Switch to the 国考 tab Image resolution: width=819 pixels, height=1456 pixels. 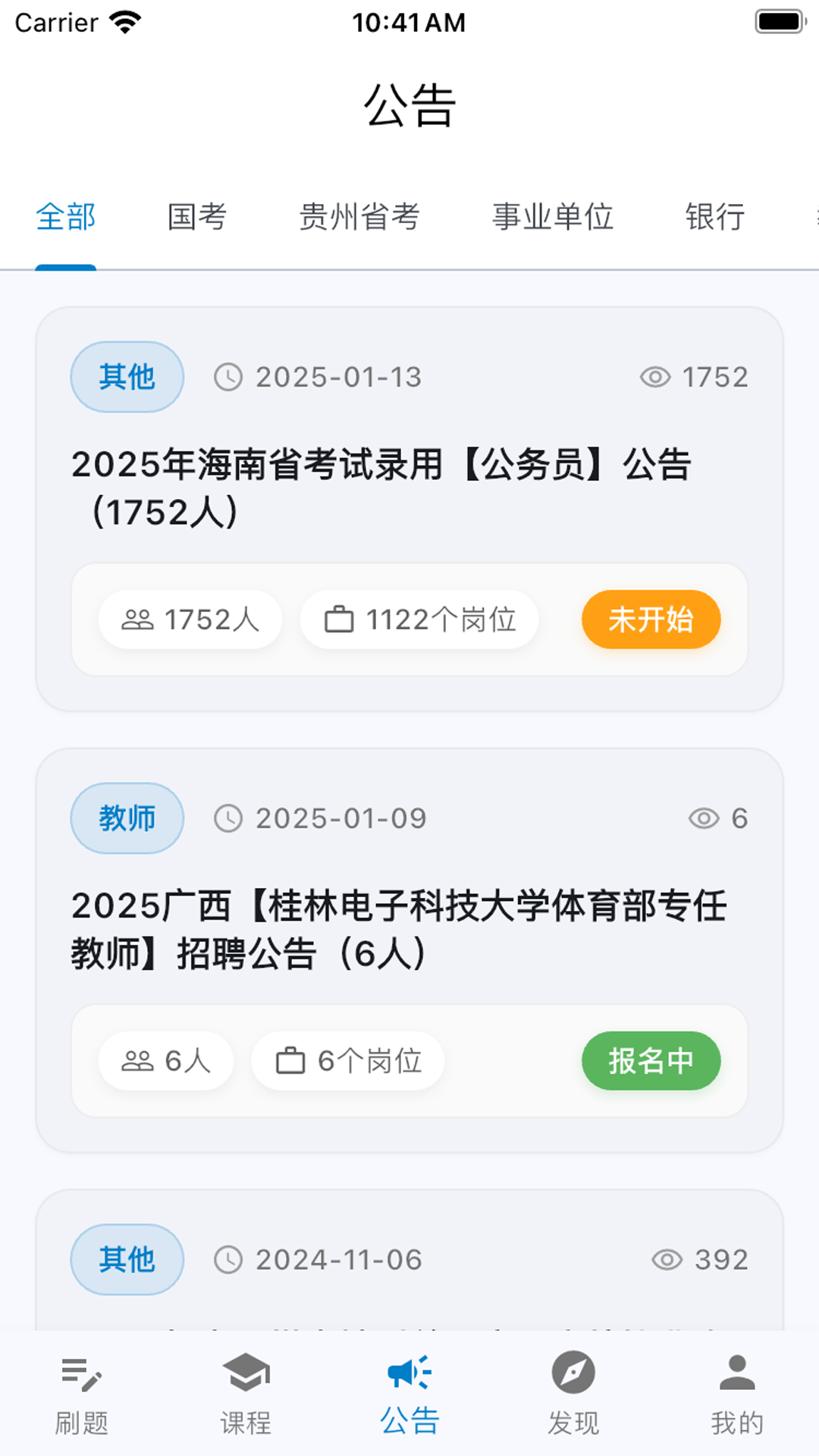196,218
